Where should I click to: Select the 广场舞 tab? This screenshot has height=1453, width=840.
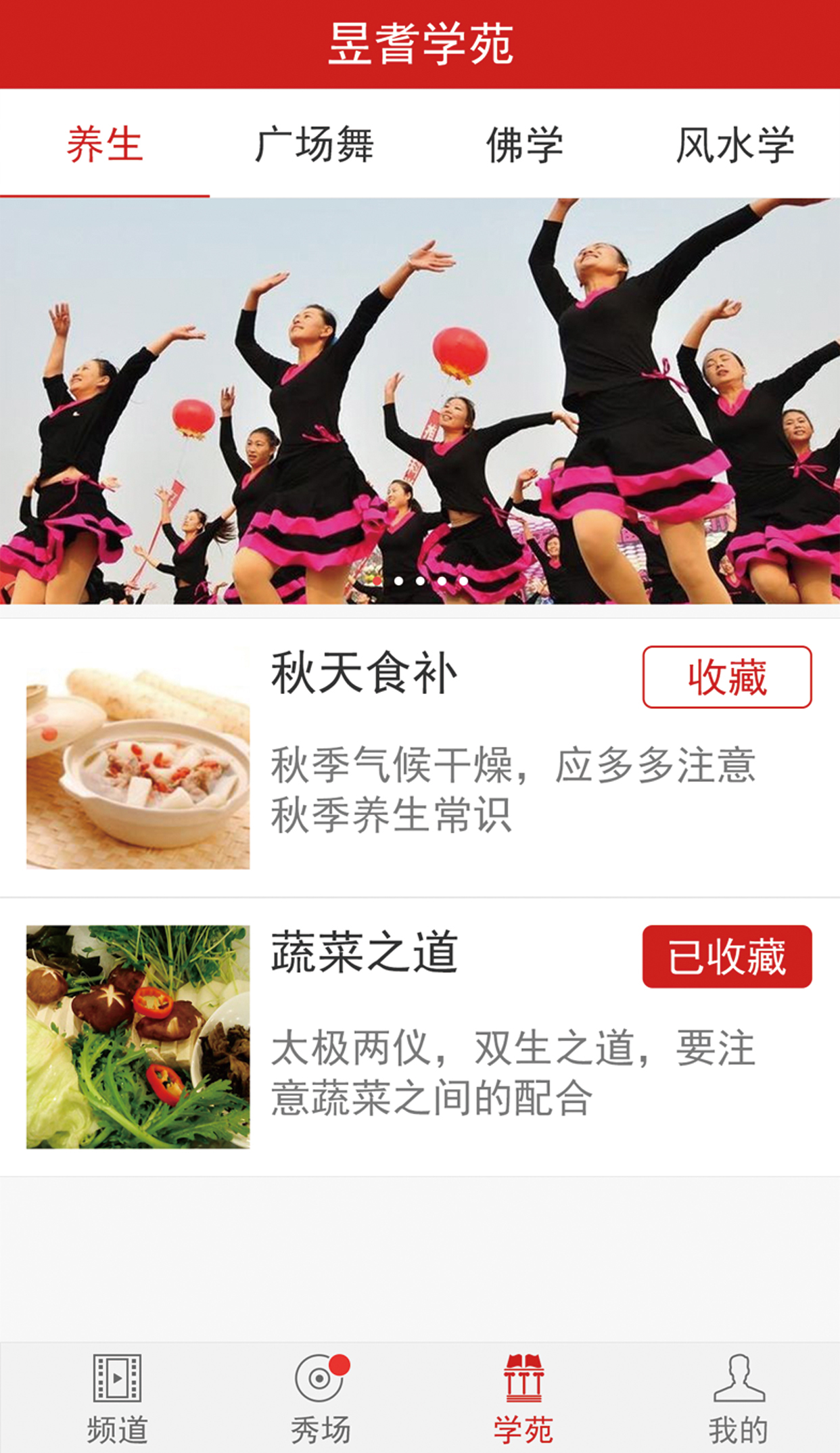[x=314, y=145]
